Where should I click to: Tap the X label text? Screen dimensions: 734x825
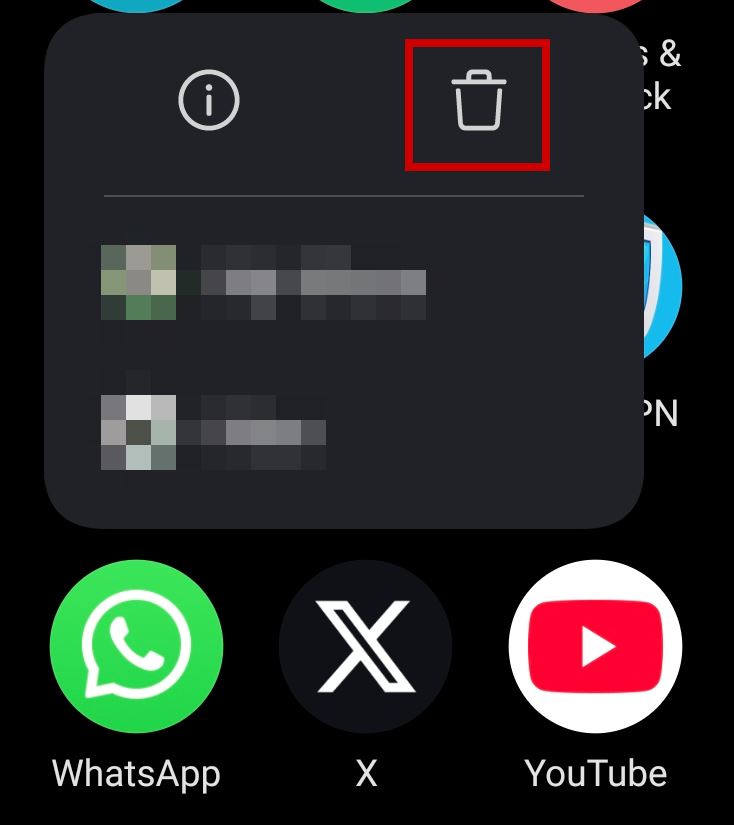367,773
